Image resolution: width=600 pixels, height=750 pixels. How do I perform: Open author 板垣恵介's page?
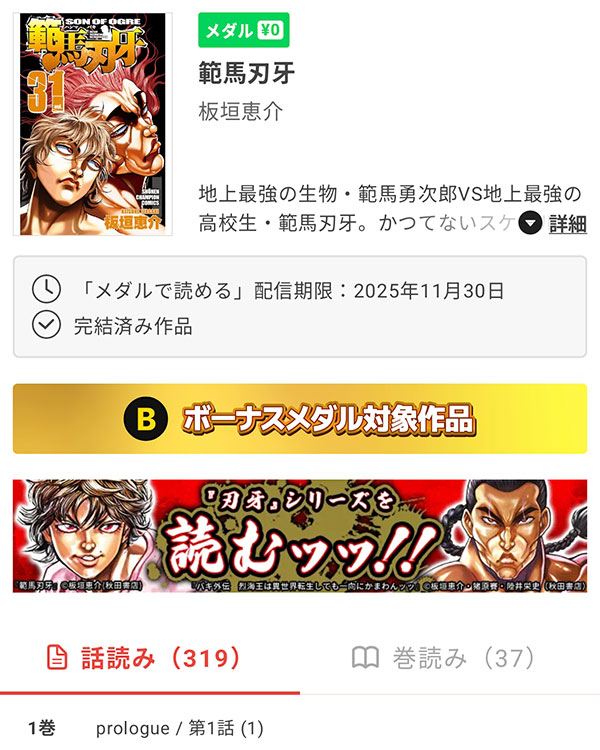[x=241, y=111]
